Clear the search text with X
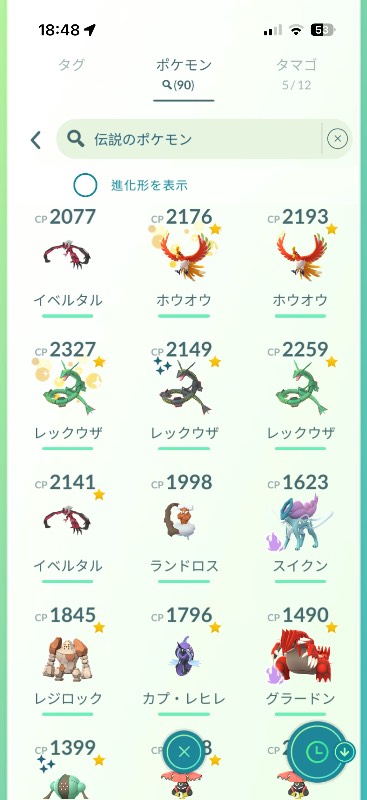367x800 pixels. pos(337,139)
